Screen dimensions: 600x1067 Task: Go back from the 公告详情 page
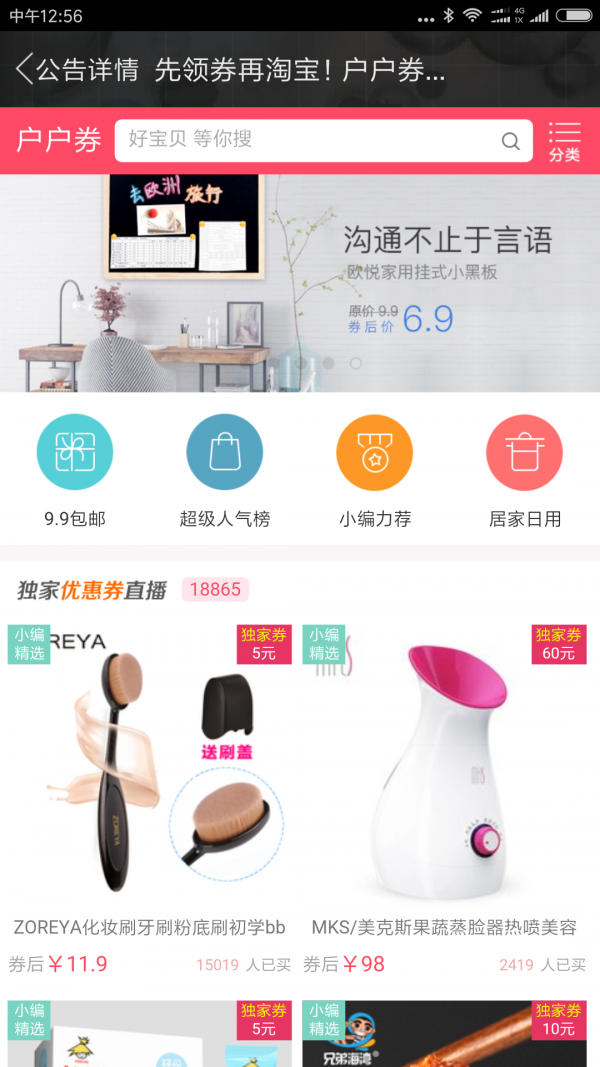coord(24,70)
